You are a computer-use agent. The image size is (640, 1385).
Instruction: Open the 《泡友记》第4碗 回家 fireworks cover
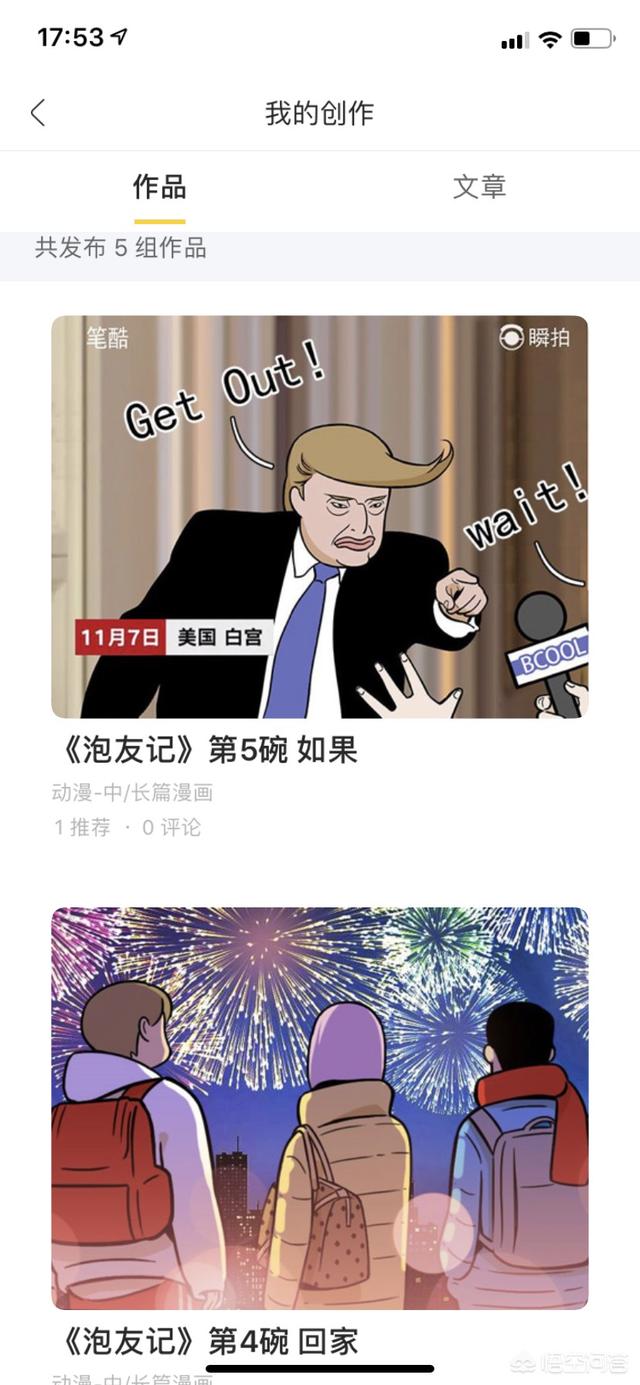pos(320,1108)
